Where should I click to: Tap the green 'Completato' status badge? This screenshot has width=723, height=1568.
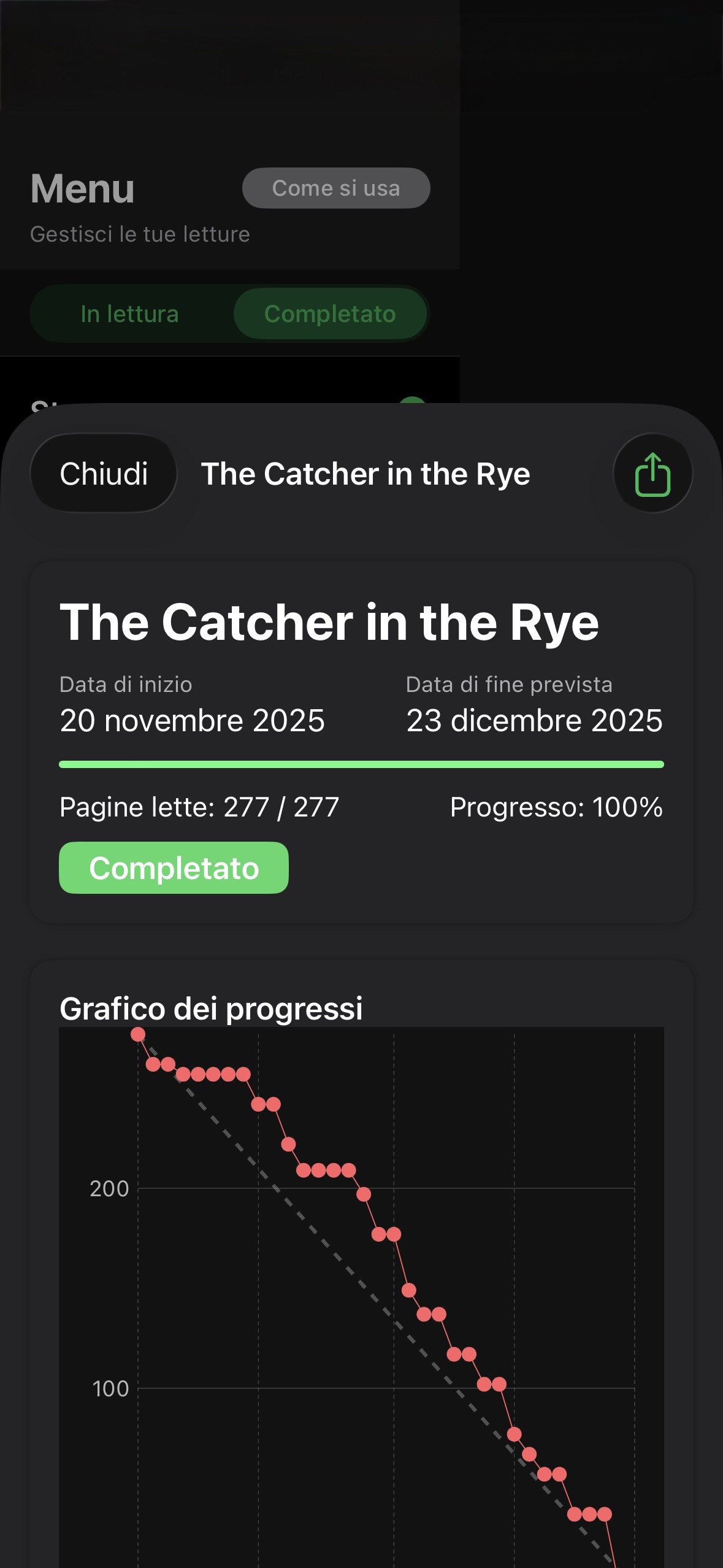point(173,867)
